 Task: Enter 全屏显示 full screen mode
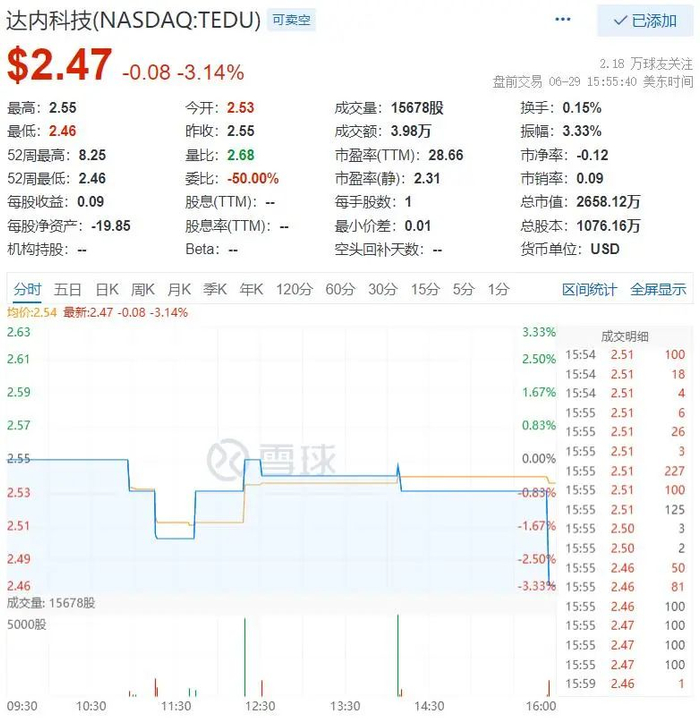coord(658,290)
